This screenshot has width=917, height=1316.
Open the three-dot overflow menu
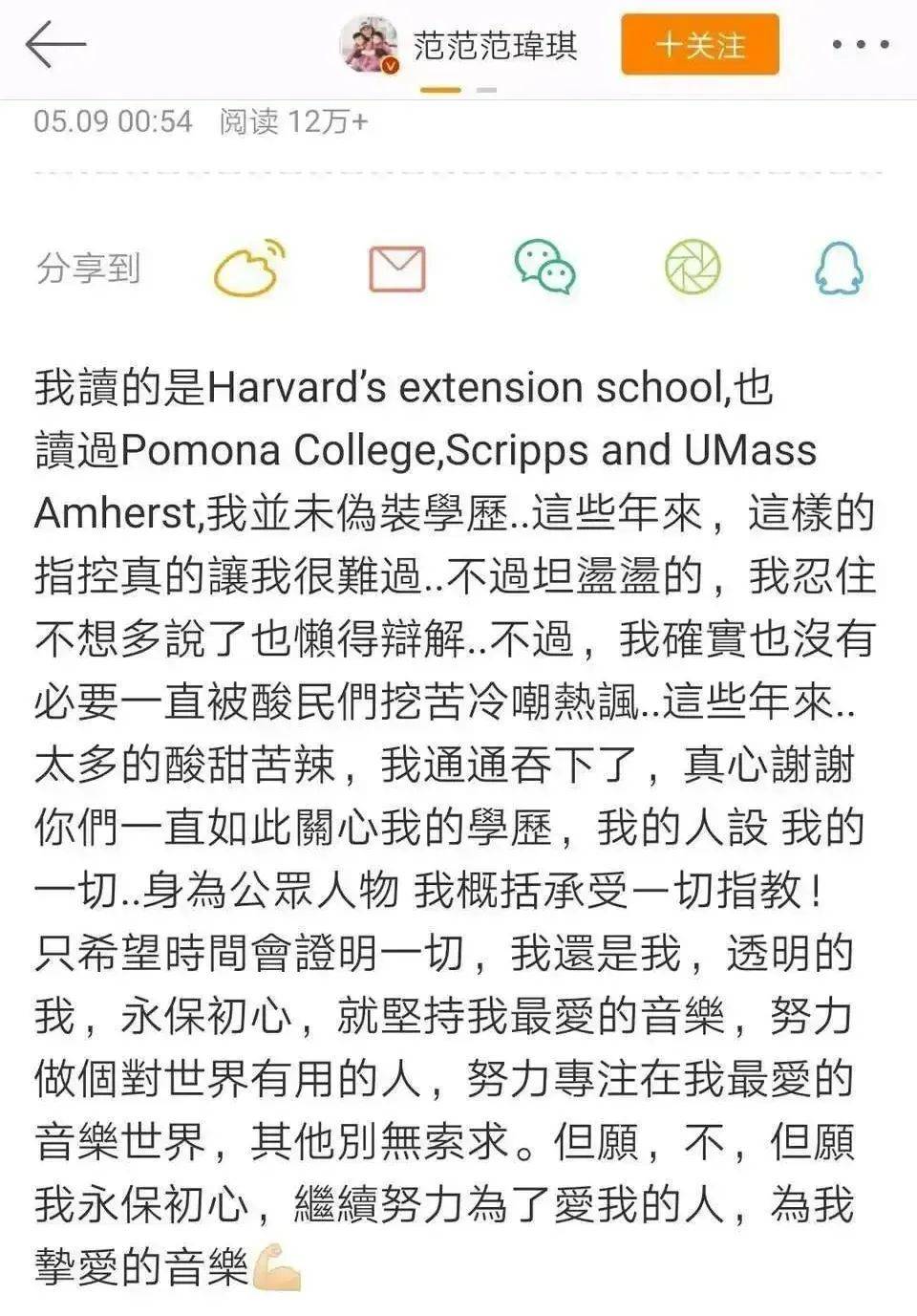860,45
